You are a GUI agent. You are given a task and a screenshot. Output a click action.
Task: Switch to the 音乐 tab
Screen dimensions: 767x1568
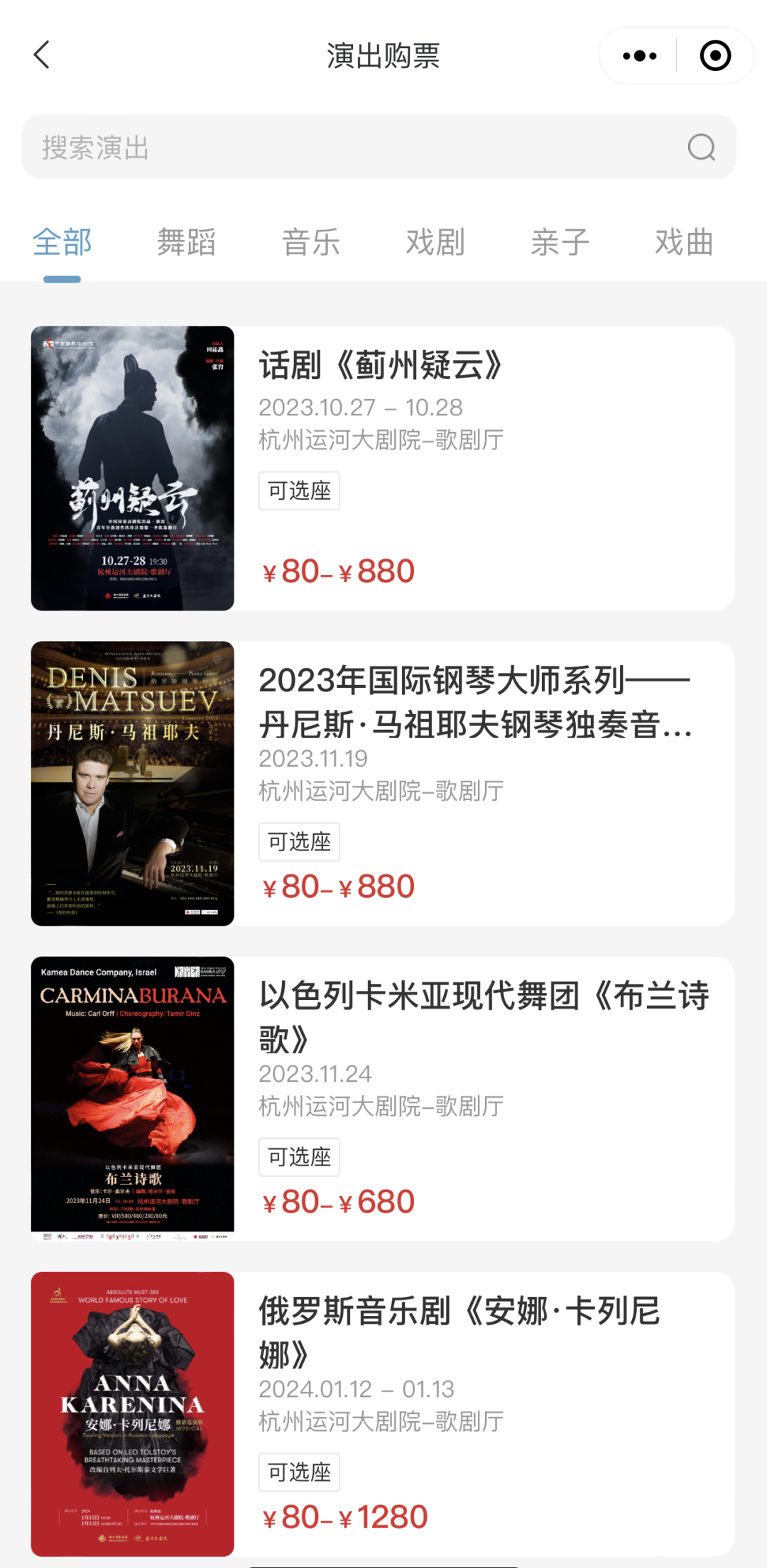[x=311, y=243]
